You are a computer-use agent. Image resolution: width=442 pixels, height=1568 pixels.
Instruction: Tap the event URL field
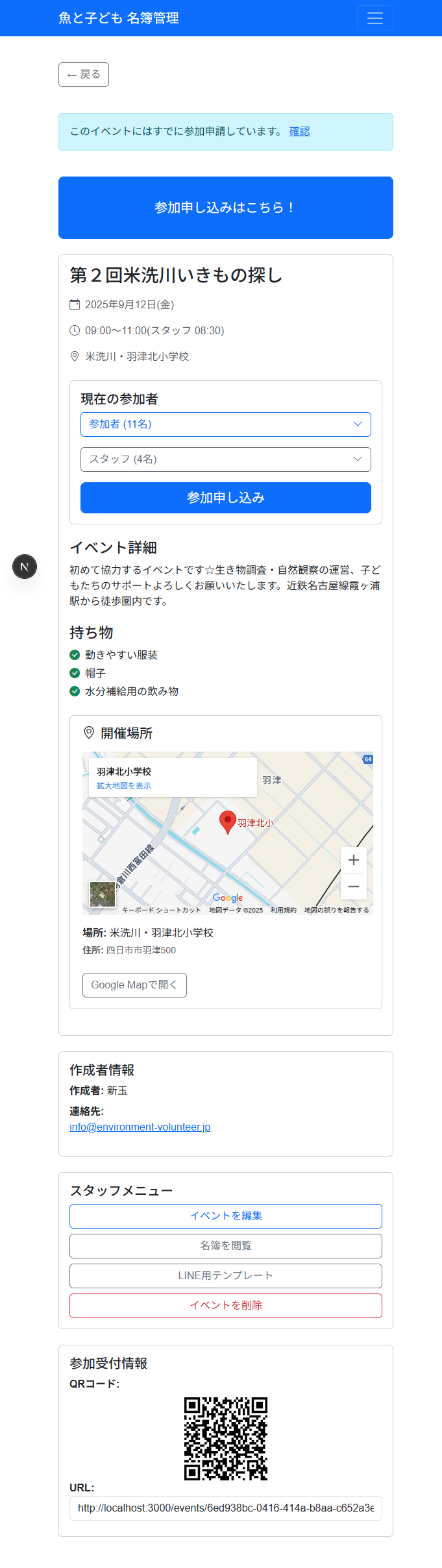225,1508
